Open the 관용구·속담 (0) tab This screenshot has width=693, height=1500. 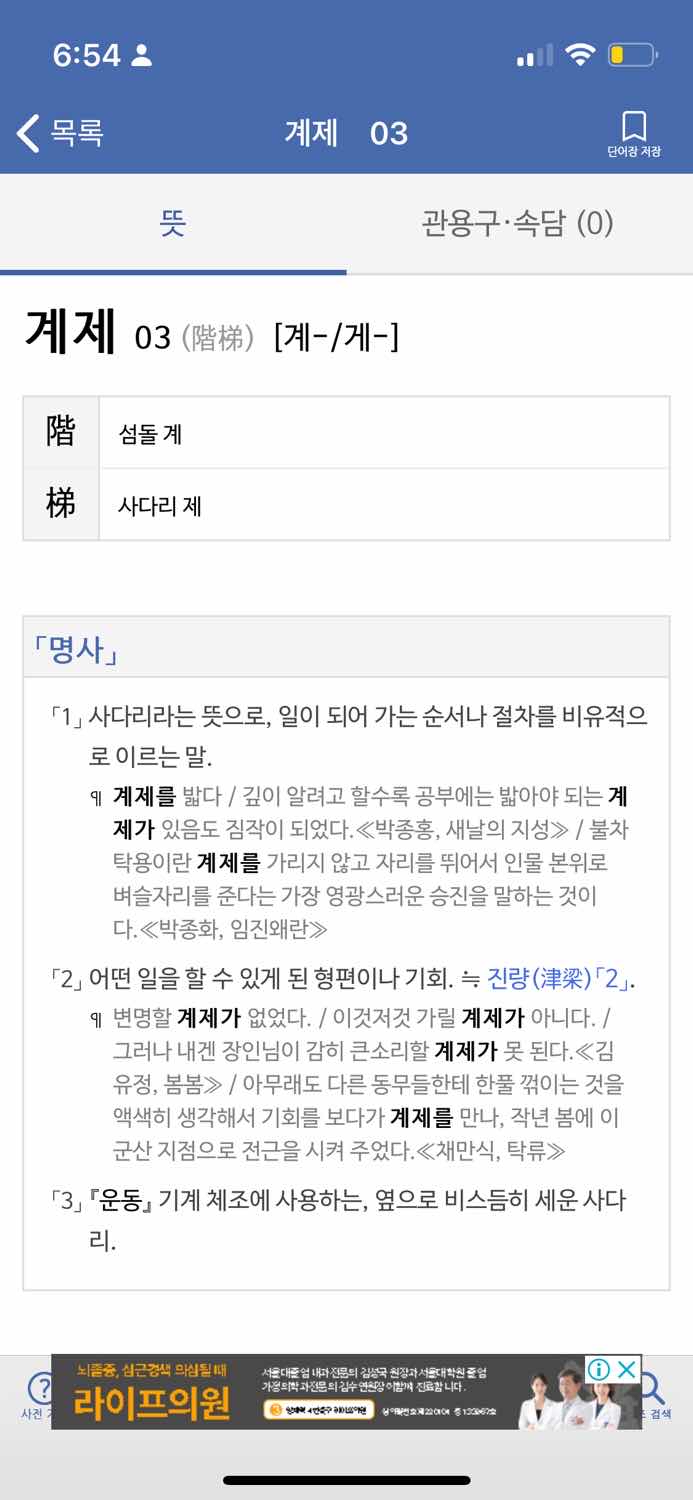pos(518,223)
